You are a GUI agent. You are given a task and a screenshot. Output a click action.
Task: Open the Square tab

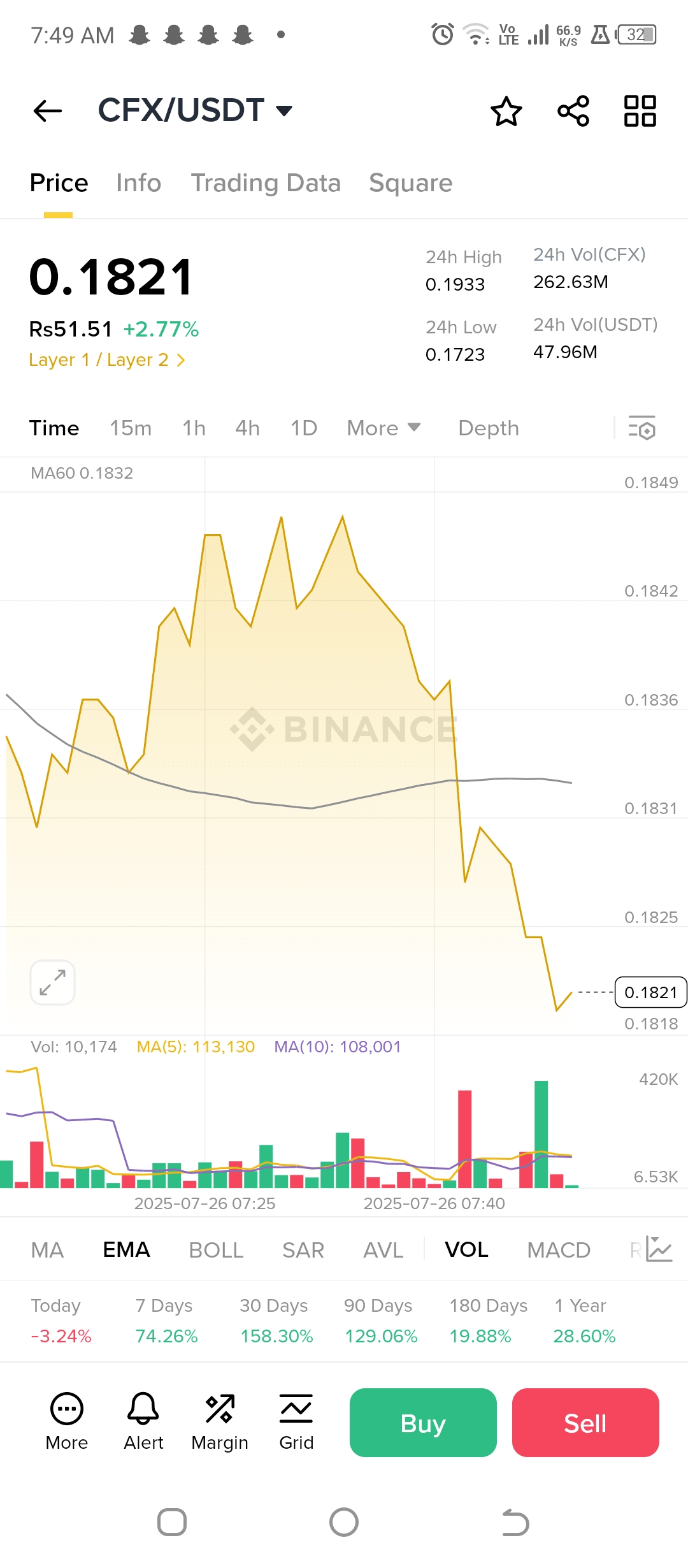(x=410, y=183)
